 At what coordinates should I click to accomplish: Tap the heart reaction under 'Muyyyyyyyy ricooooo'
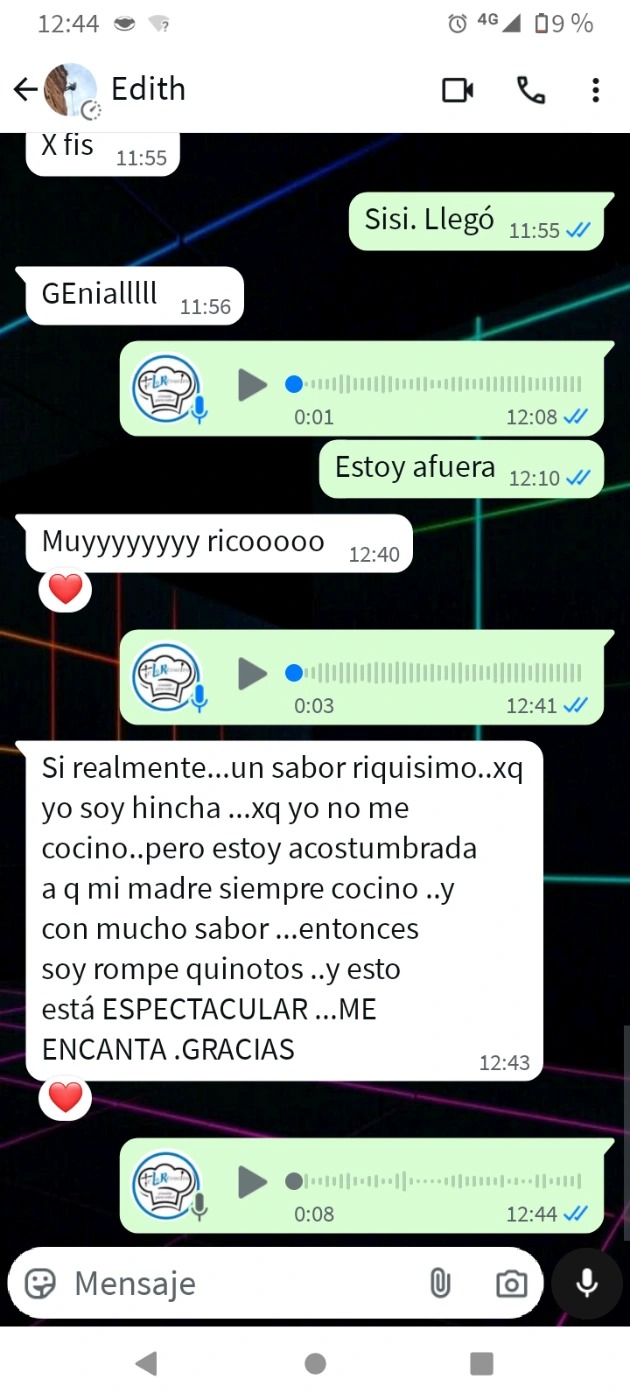(x=66, y=590)
